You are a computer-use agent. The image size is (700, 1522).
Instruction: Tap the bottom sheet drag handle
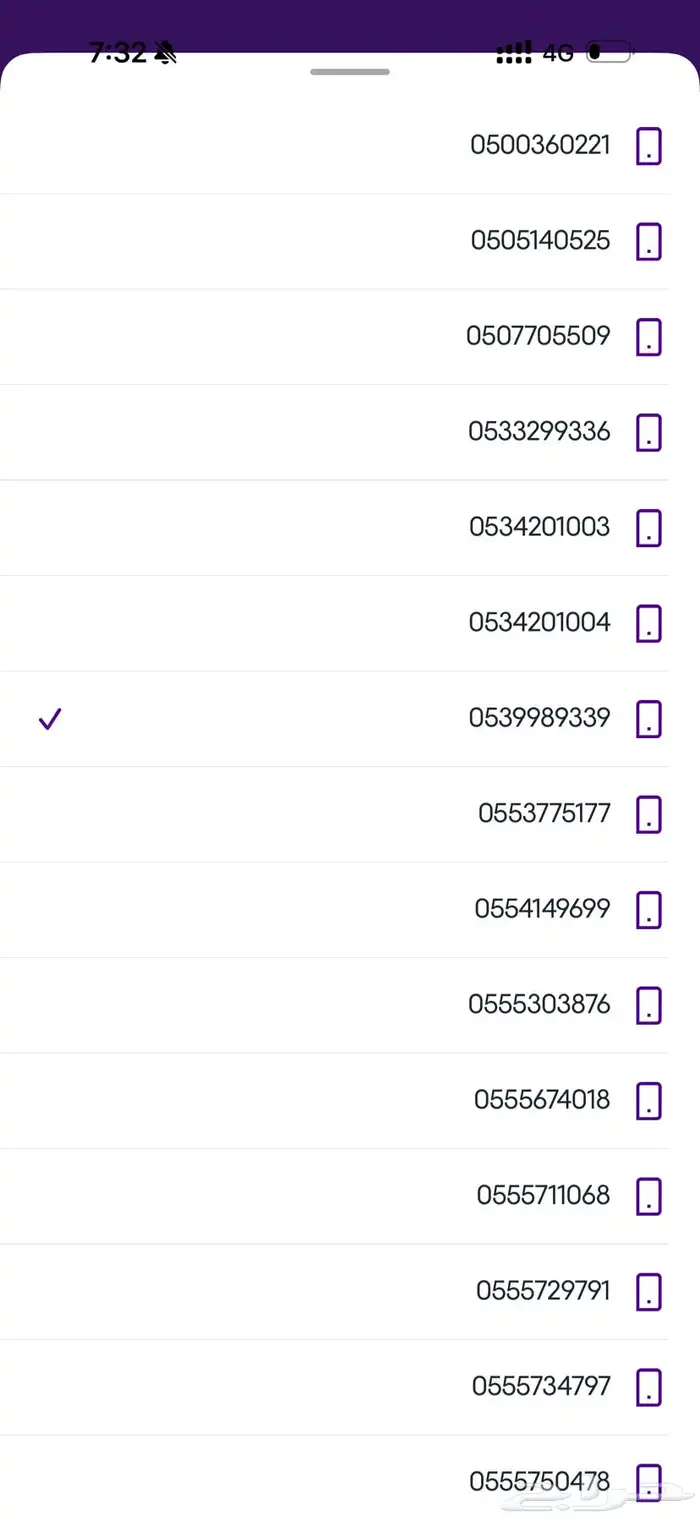pos(350,72)
